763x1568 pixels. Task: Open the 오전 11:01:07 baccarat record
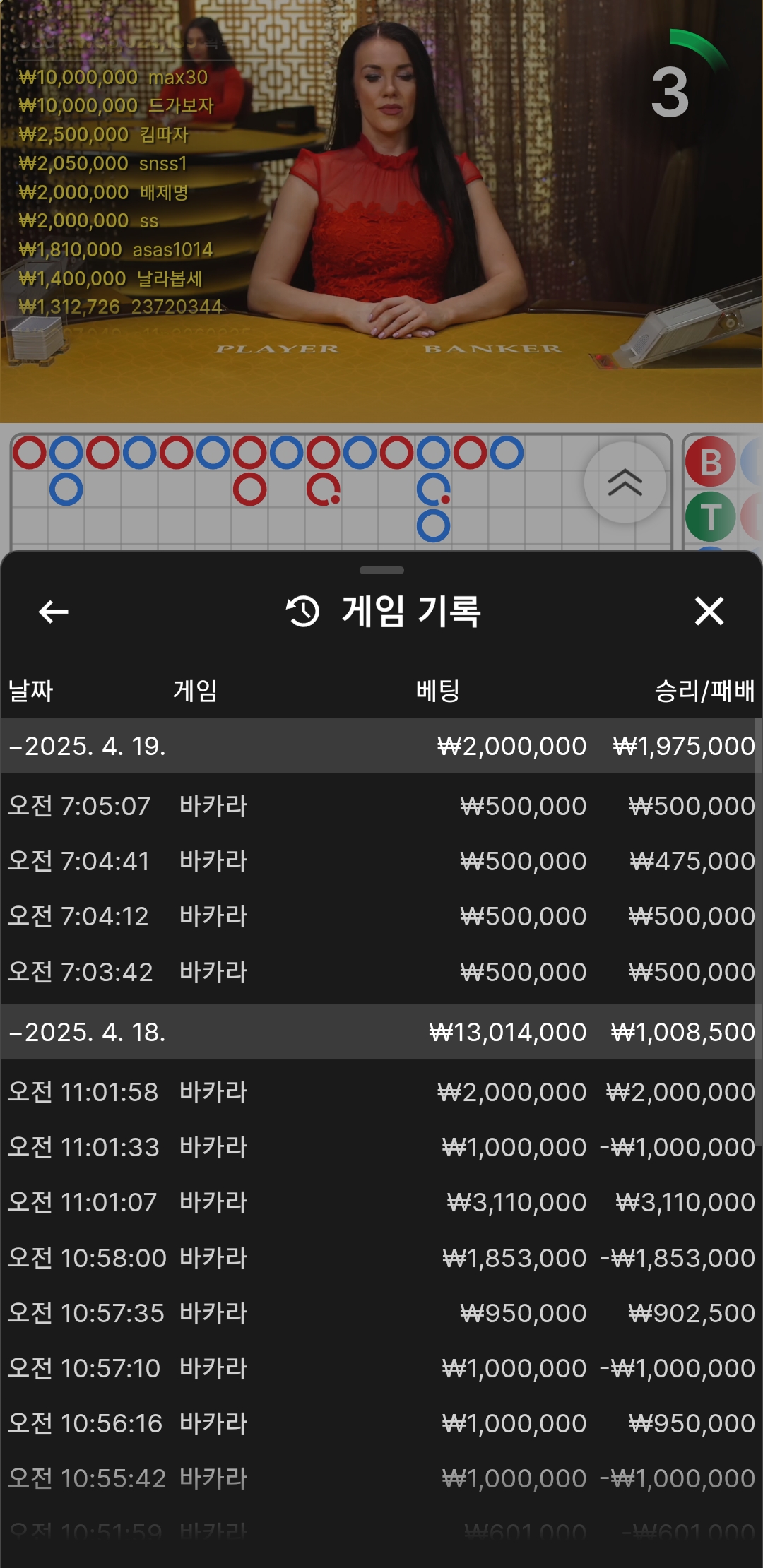(381, 1202)
